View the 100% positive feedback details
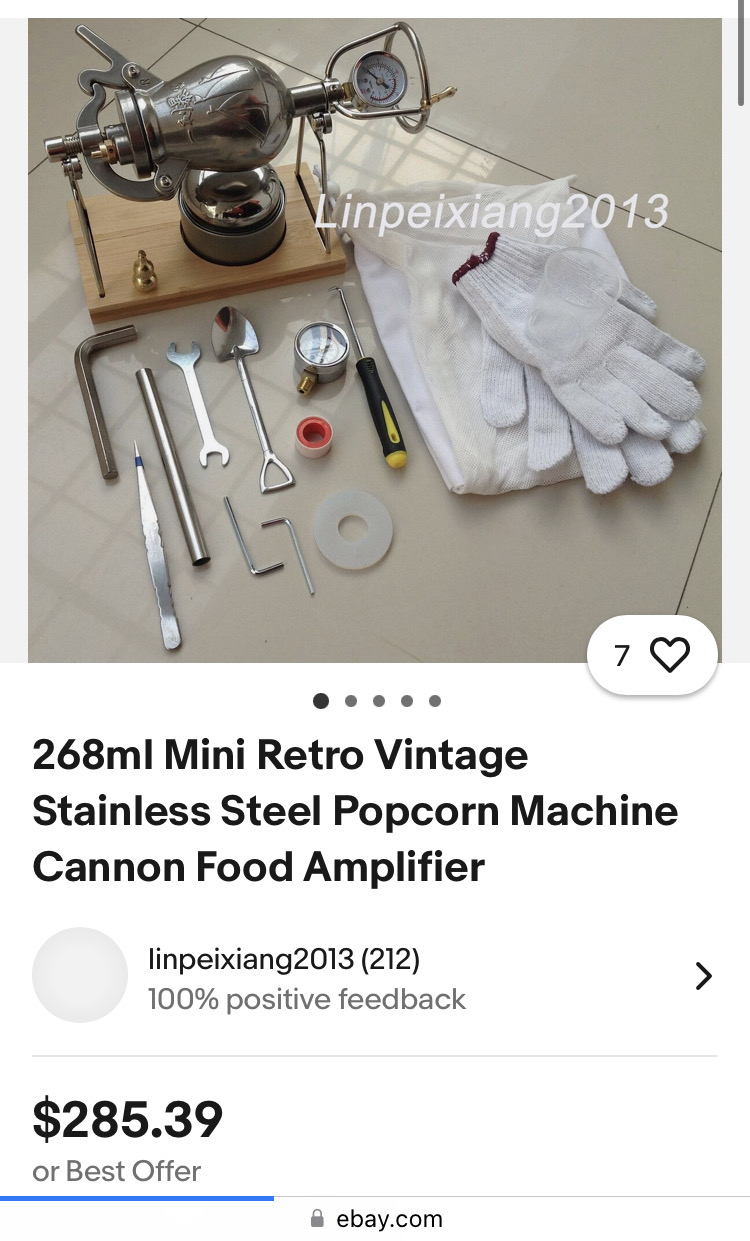Viewport: 750px width, 1241px height. (306, 998)
